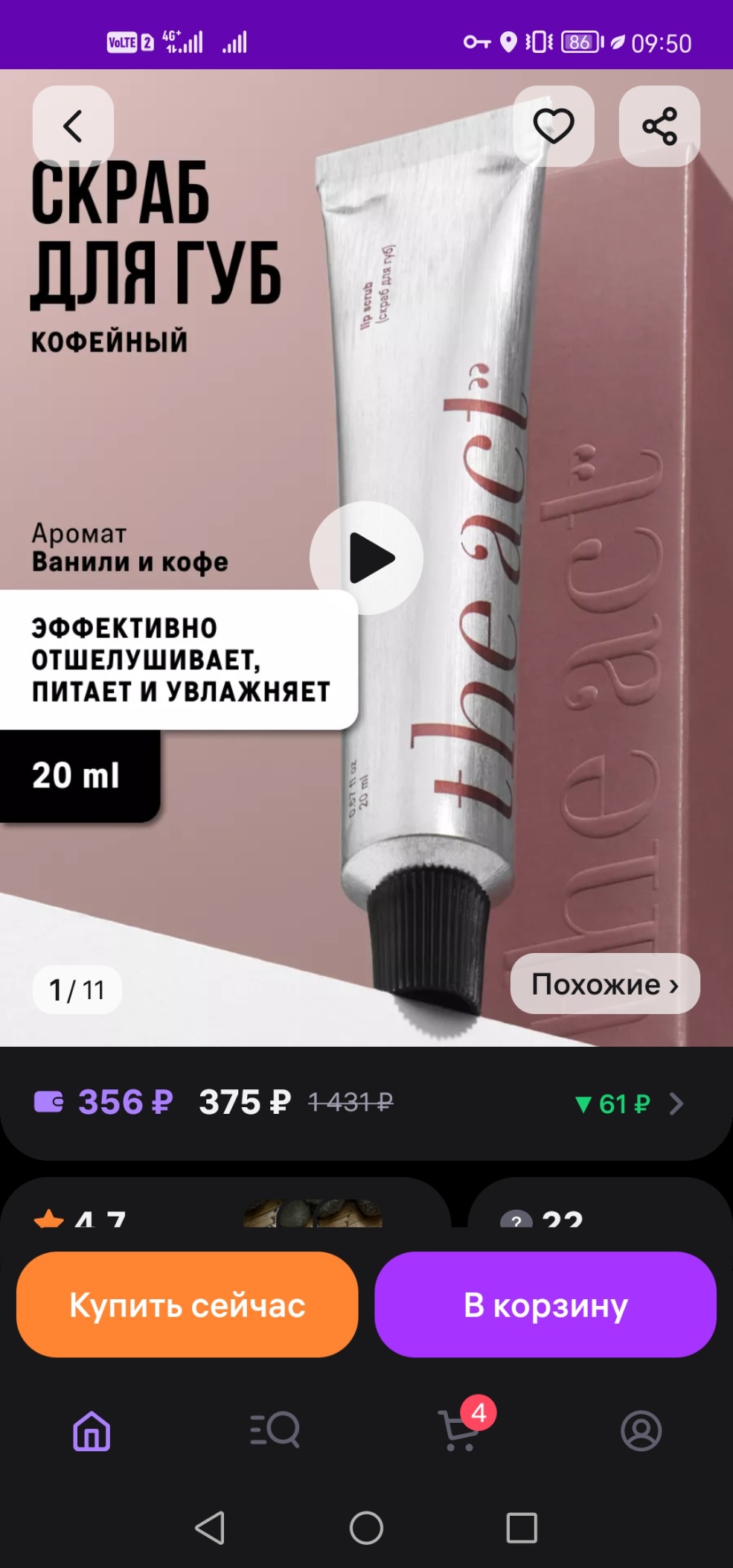Play the product video

coord(367,558)
